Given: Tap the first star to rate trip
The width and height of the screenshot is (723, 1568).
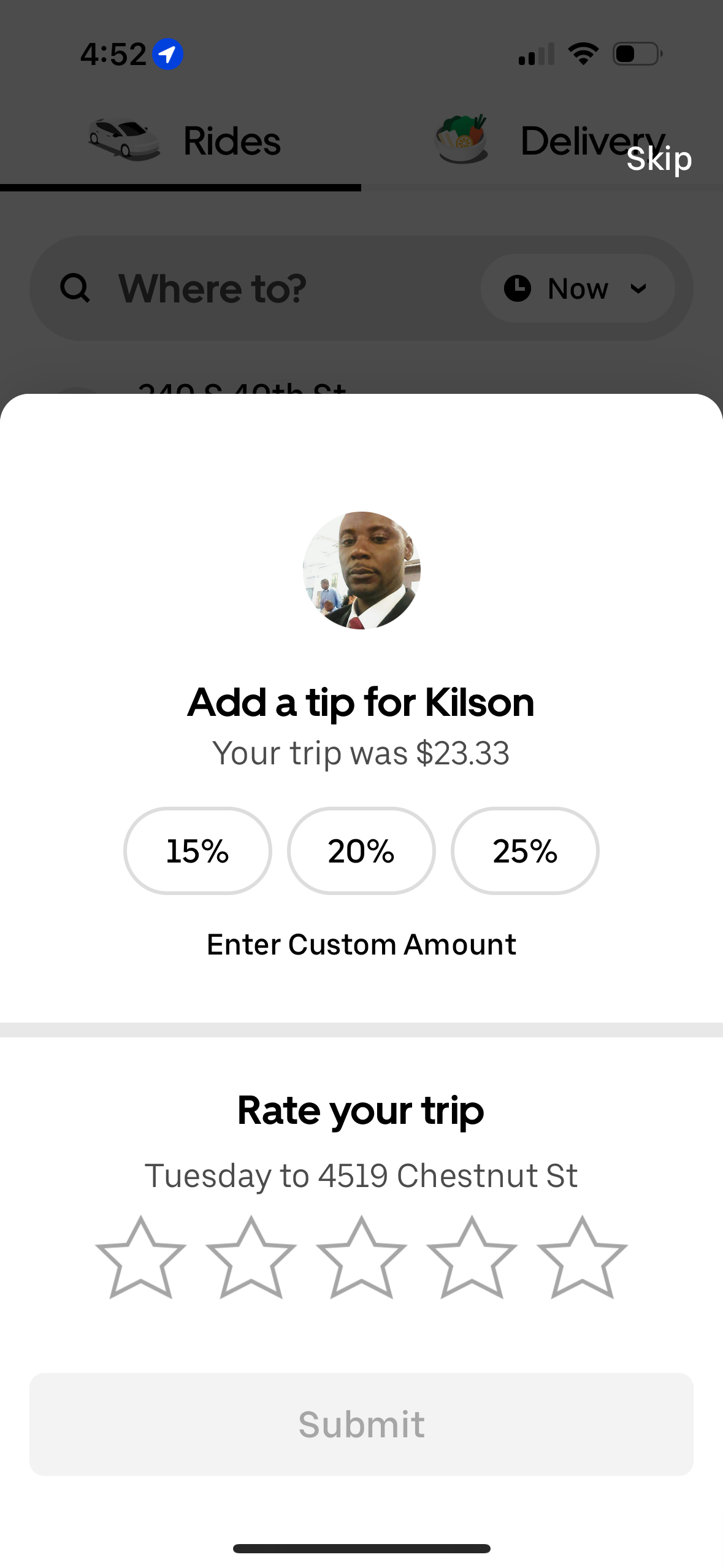Looking at the screenshot, I should (x=140, y=1256).
